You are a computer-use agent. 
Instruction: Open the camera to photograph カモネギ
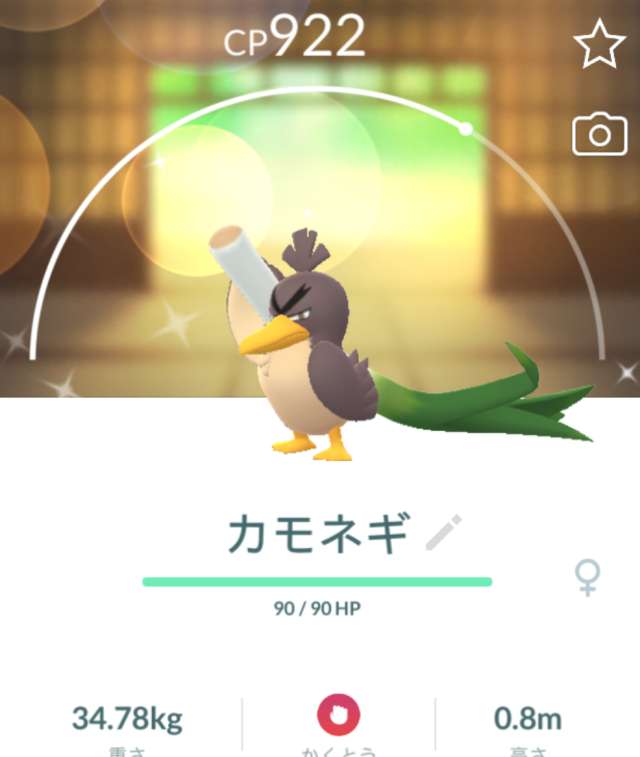(599, 135)
